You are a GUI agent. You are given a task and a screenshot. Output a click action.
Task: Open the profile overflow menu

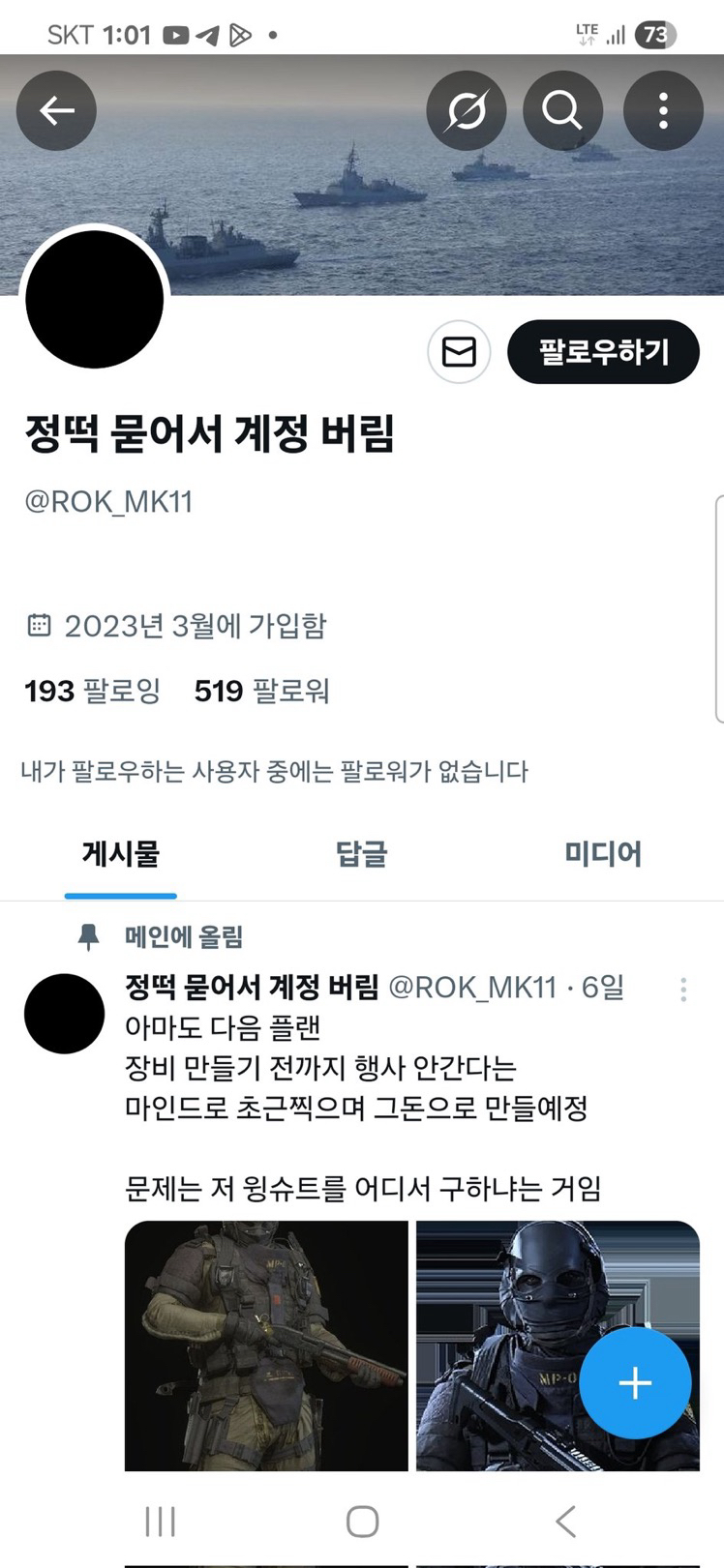point(663,111)
